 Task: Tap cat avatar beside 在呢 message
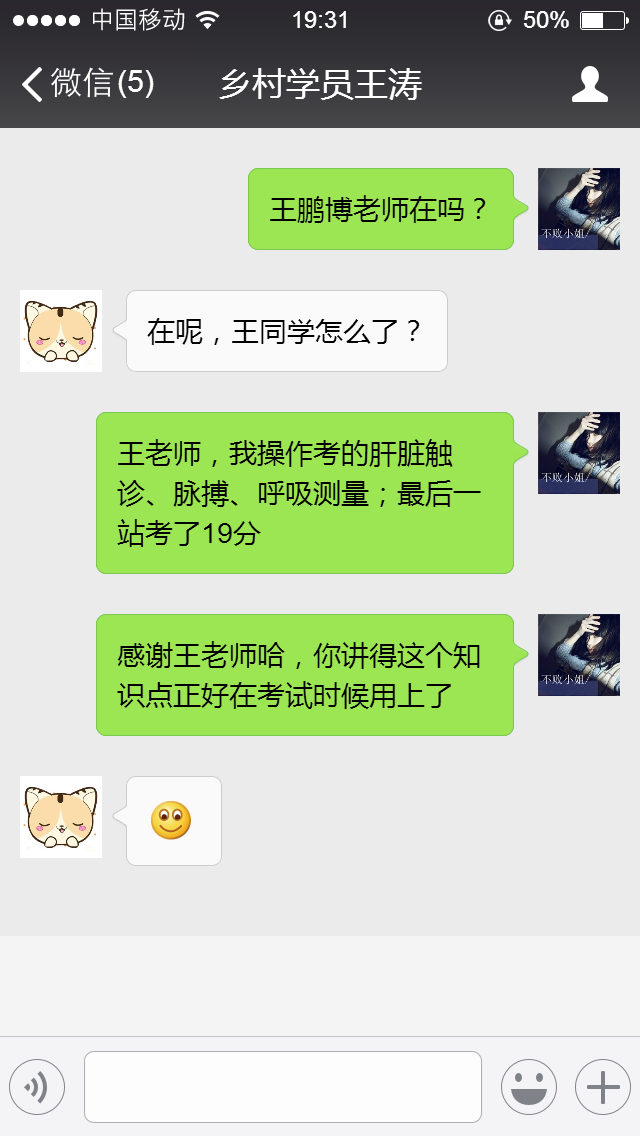click(x=61, y=331)
